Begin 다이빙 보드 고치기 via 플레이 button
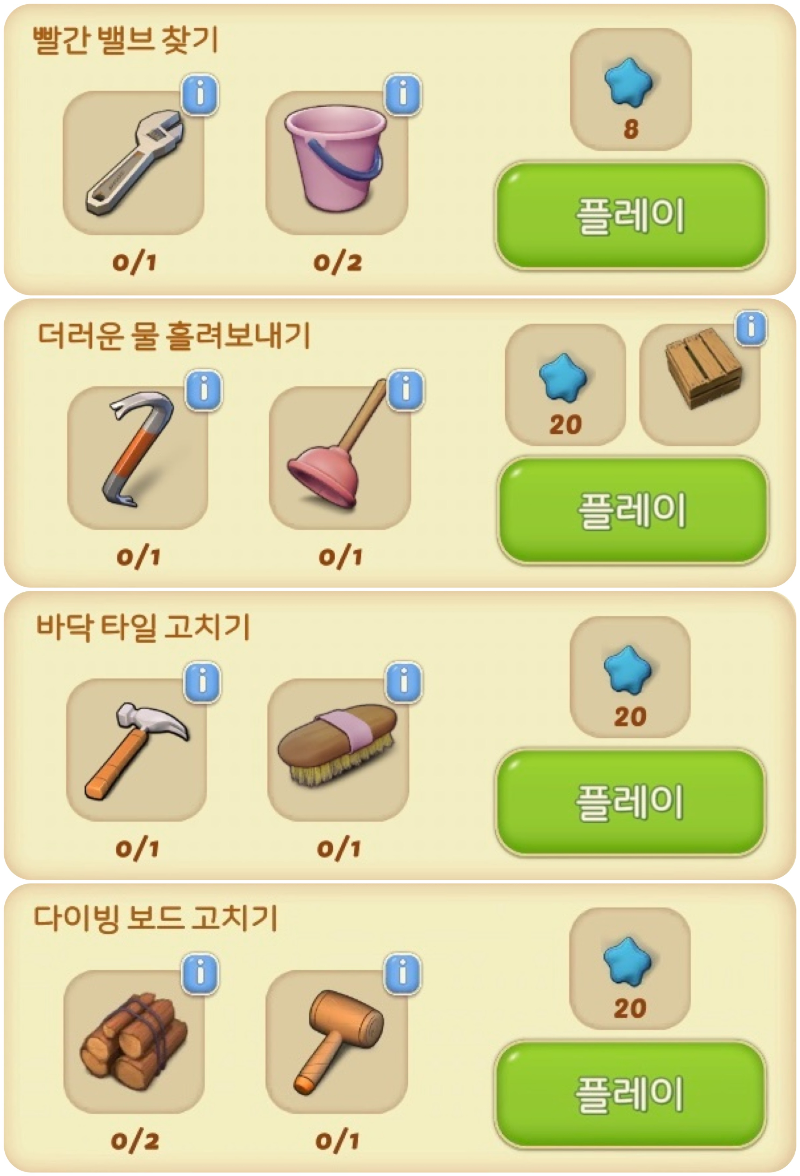 [x=631, y=1094]
